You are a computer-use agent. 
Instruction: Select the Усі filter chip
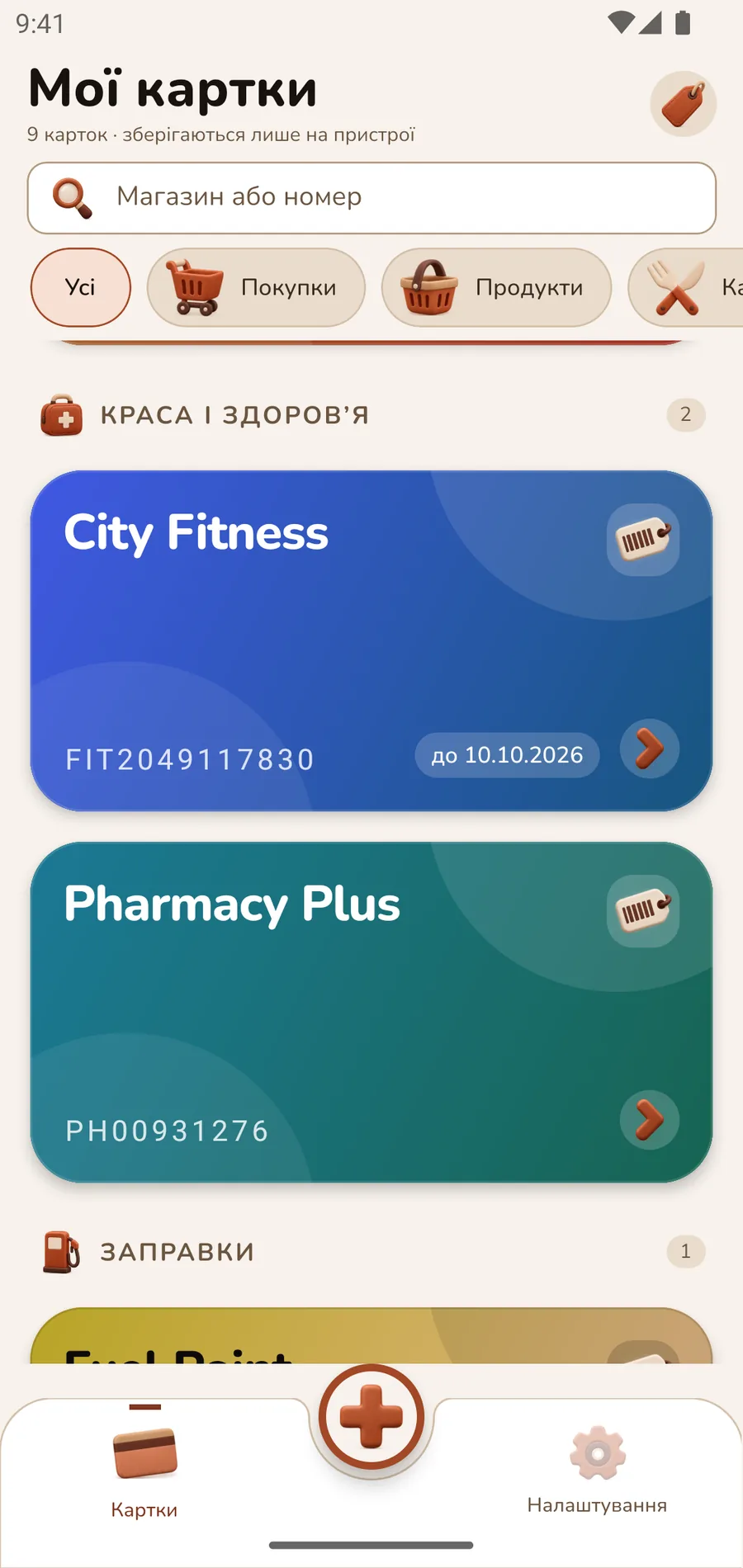pos(81,287)
